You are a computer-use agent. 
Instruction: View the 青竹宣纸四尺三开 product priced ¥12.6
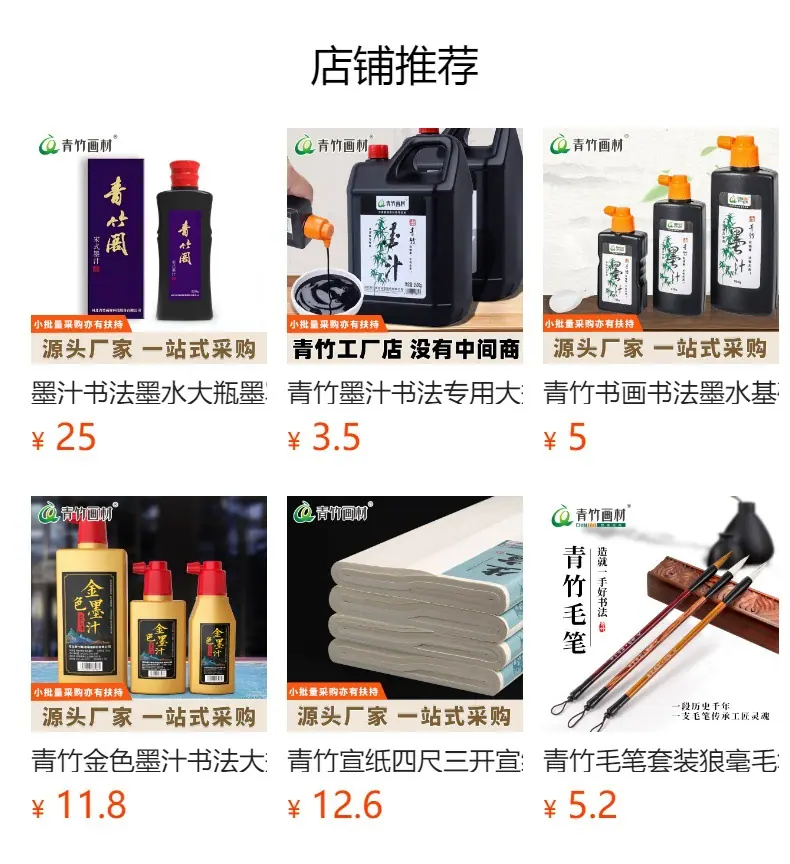coord(405,659)
